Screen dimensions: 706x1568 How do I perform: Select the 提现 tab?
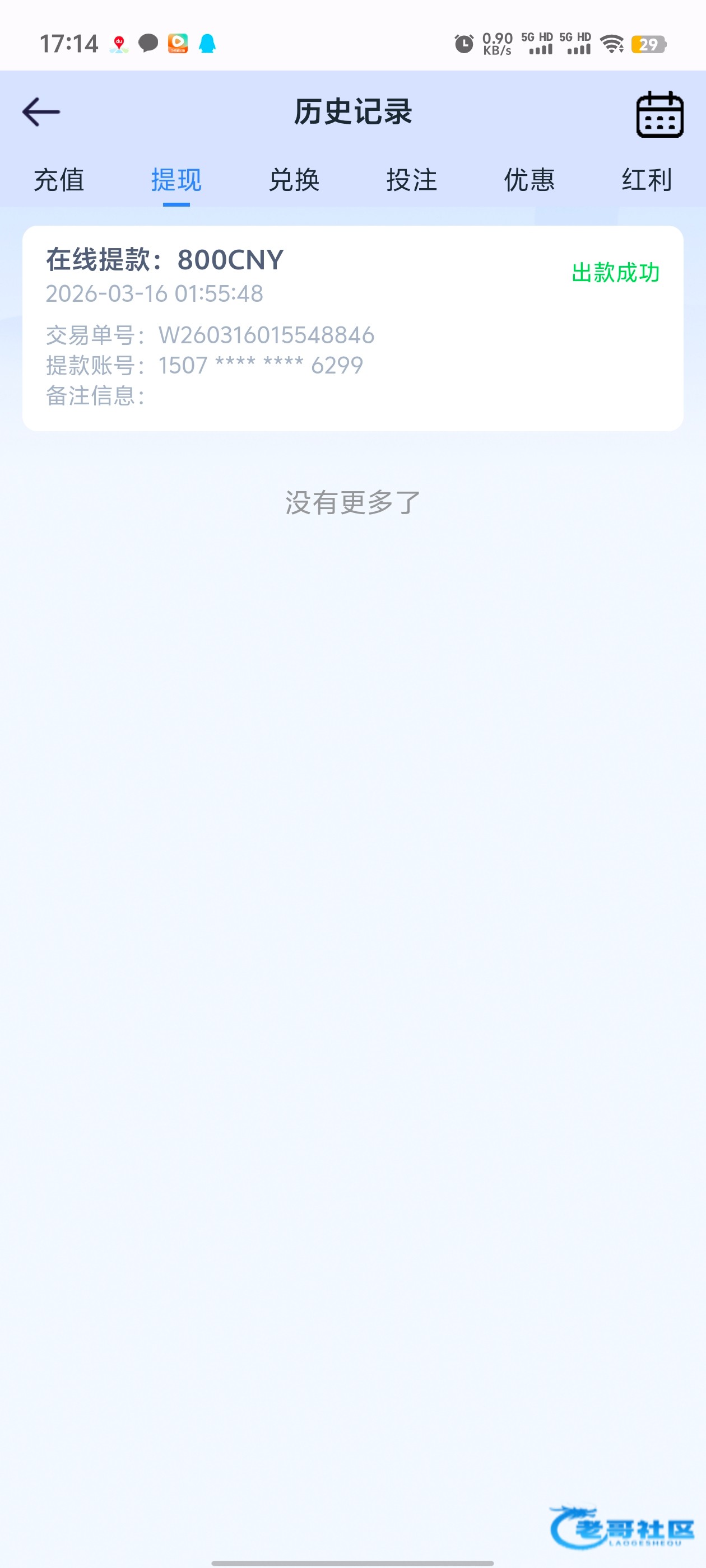176,180
